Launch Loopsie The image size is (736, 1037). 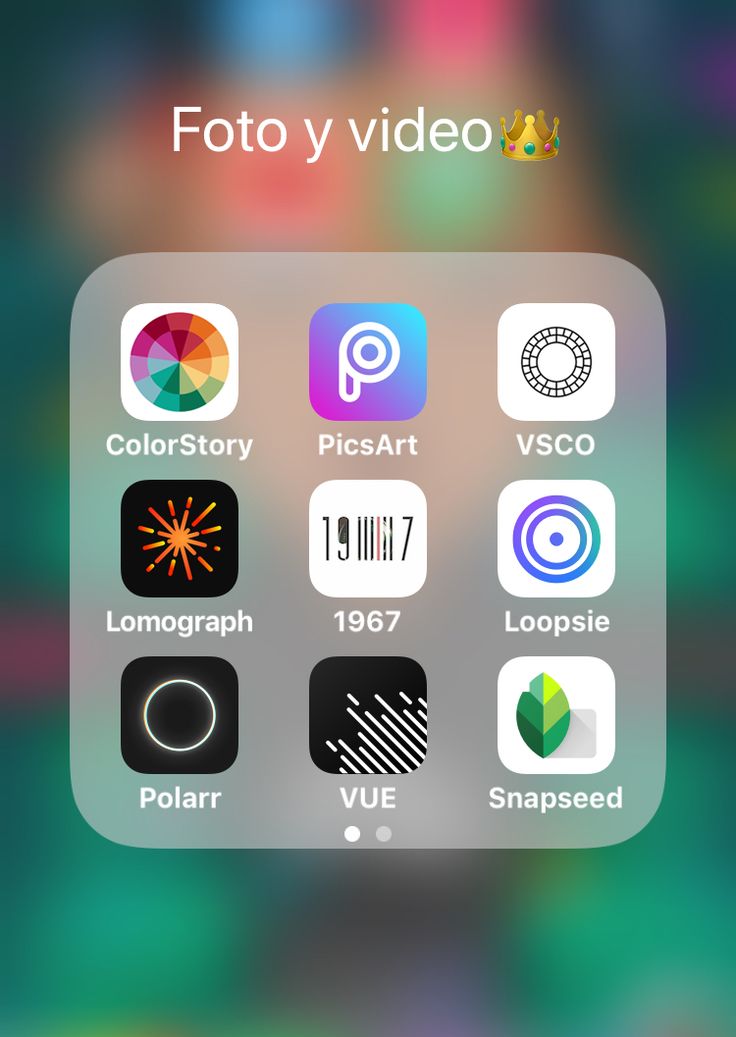pos(556,538)
